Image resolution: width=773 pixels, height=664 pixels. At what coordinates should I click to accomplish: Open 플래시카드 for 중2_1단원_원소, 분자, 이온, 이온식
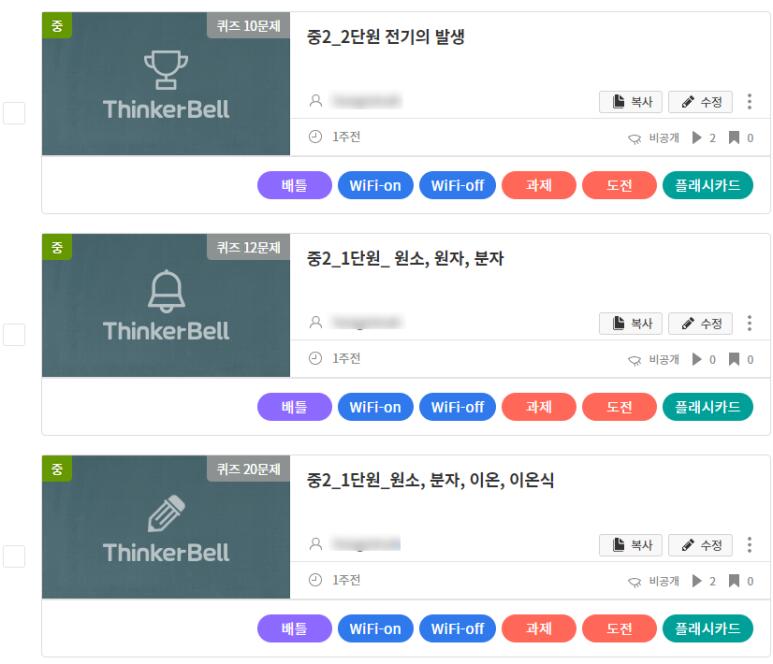point(707,629)
